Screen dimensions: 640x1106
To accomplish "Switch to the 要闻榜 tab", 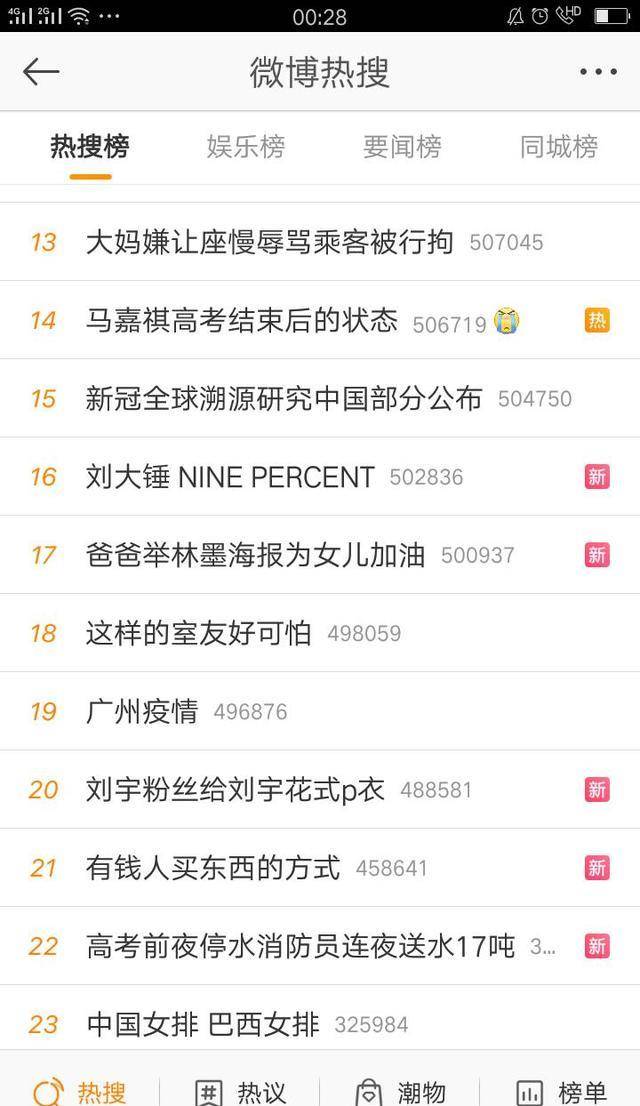I will [402, 147].
